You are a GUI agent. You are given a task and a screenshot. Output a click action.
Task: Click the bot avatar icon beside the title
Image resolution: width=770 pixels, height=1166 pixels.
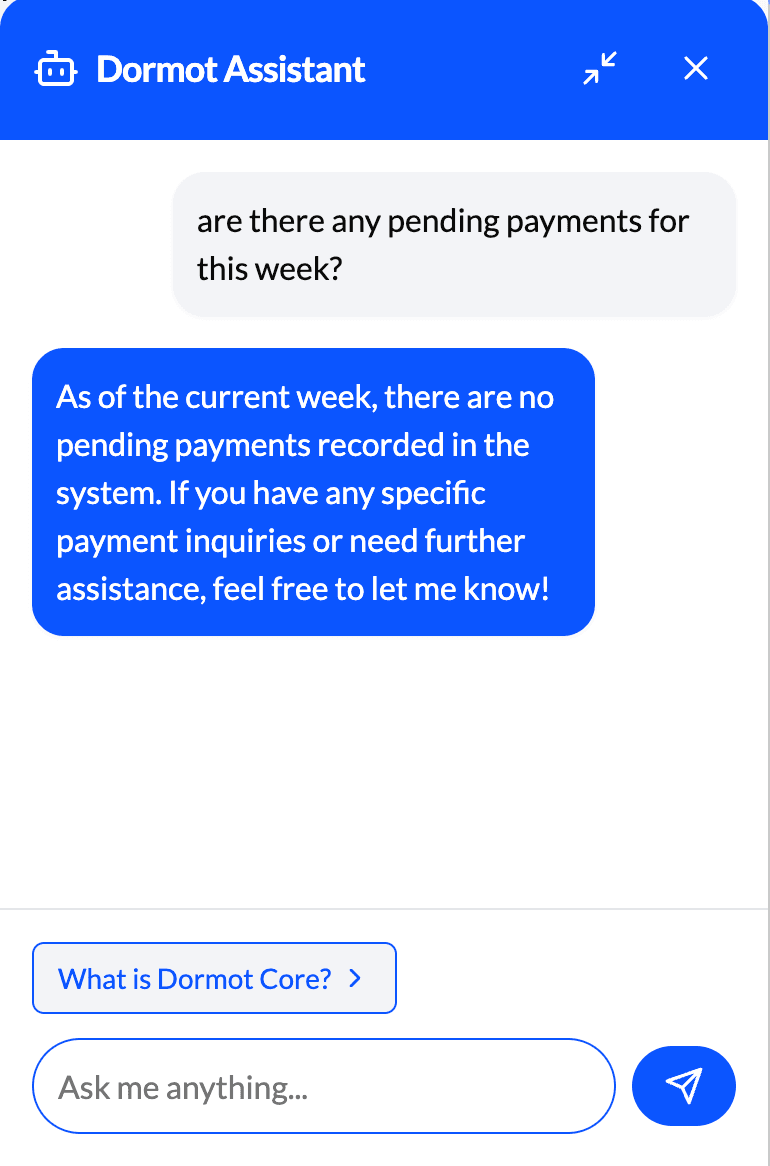(x=55, y=69)
